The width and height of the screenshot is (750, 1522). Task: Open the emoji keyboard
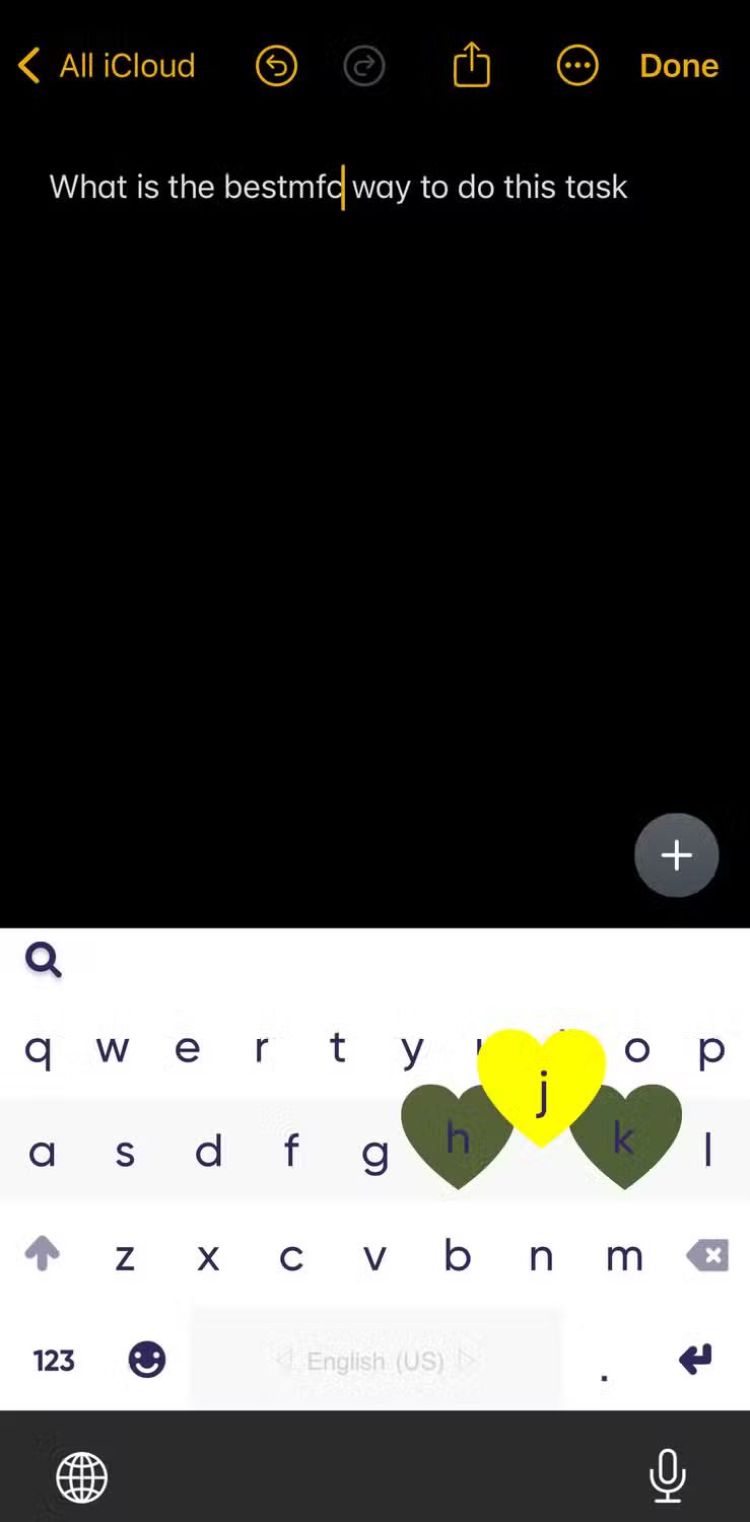coord(147,1359)
